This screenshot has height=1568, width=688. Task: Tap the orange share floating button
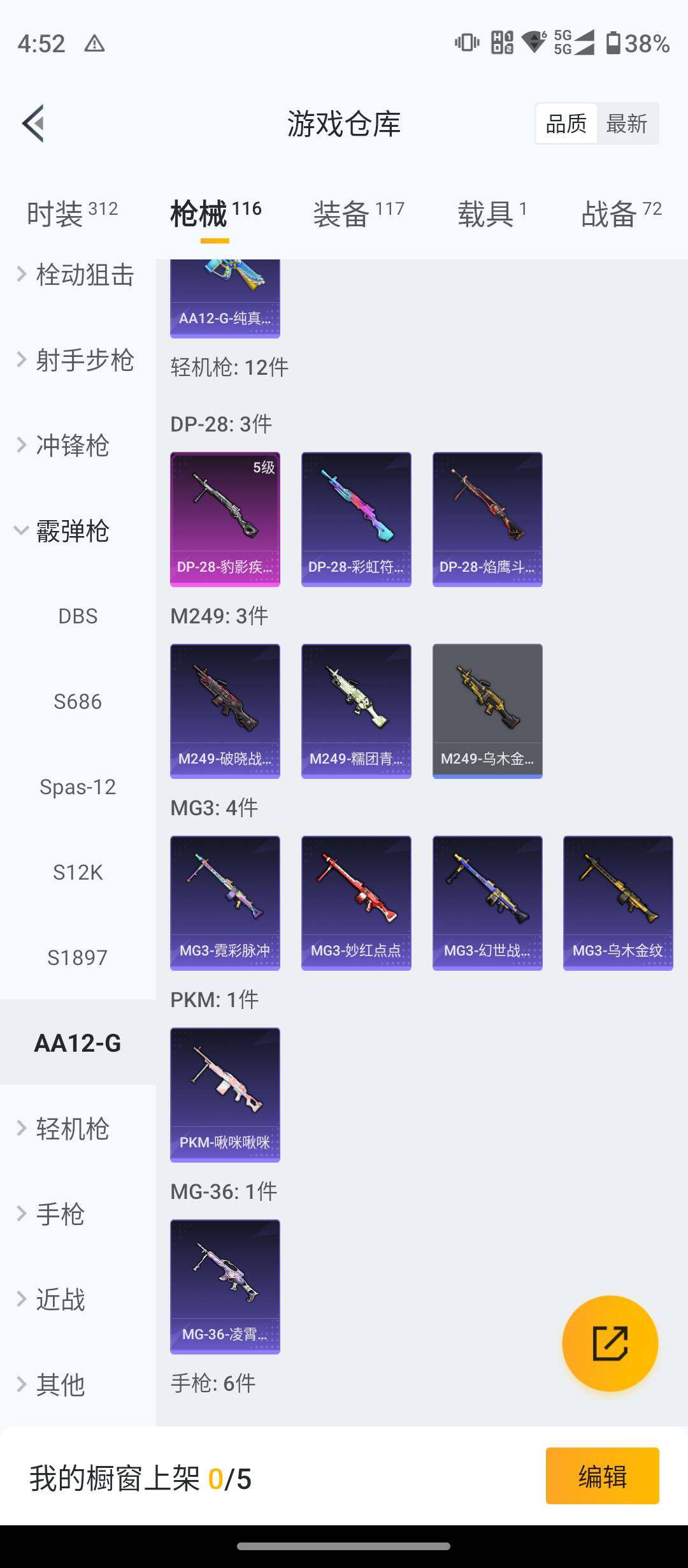pyautogui.click(x=610, y=1344)
